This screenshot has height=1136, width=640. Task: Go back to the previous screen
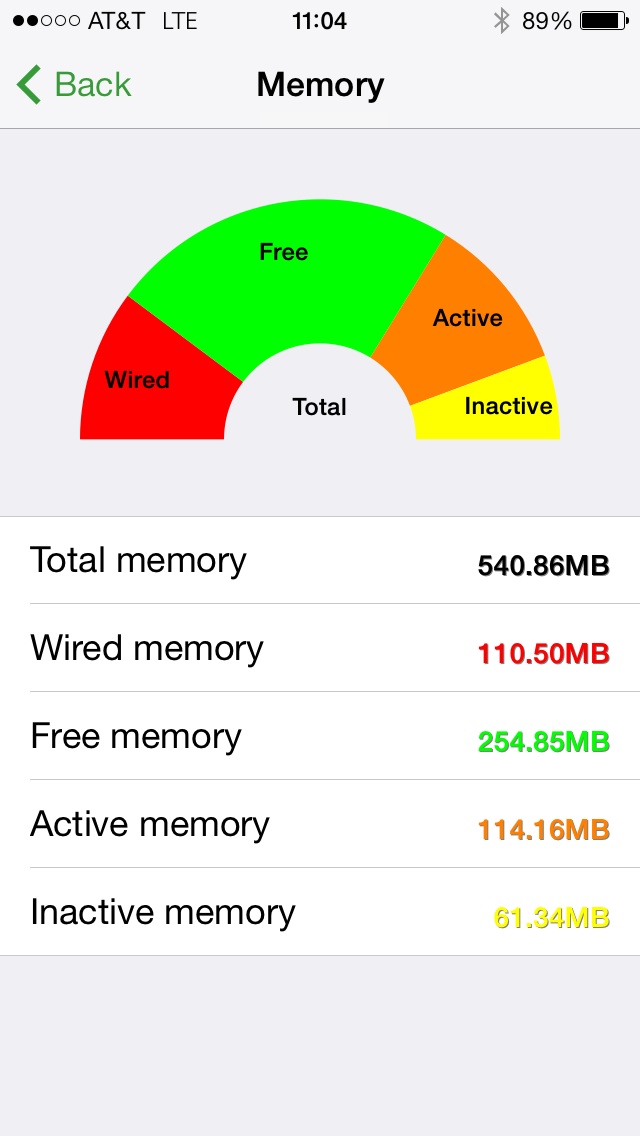74,85
